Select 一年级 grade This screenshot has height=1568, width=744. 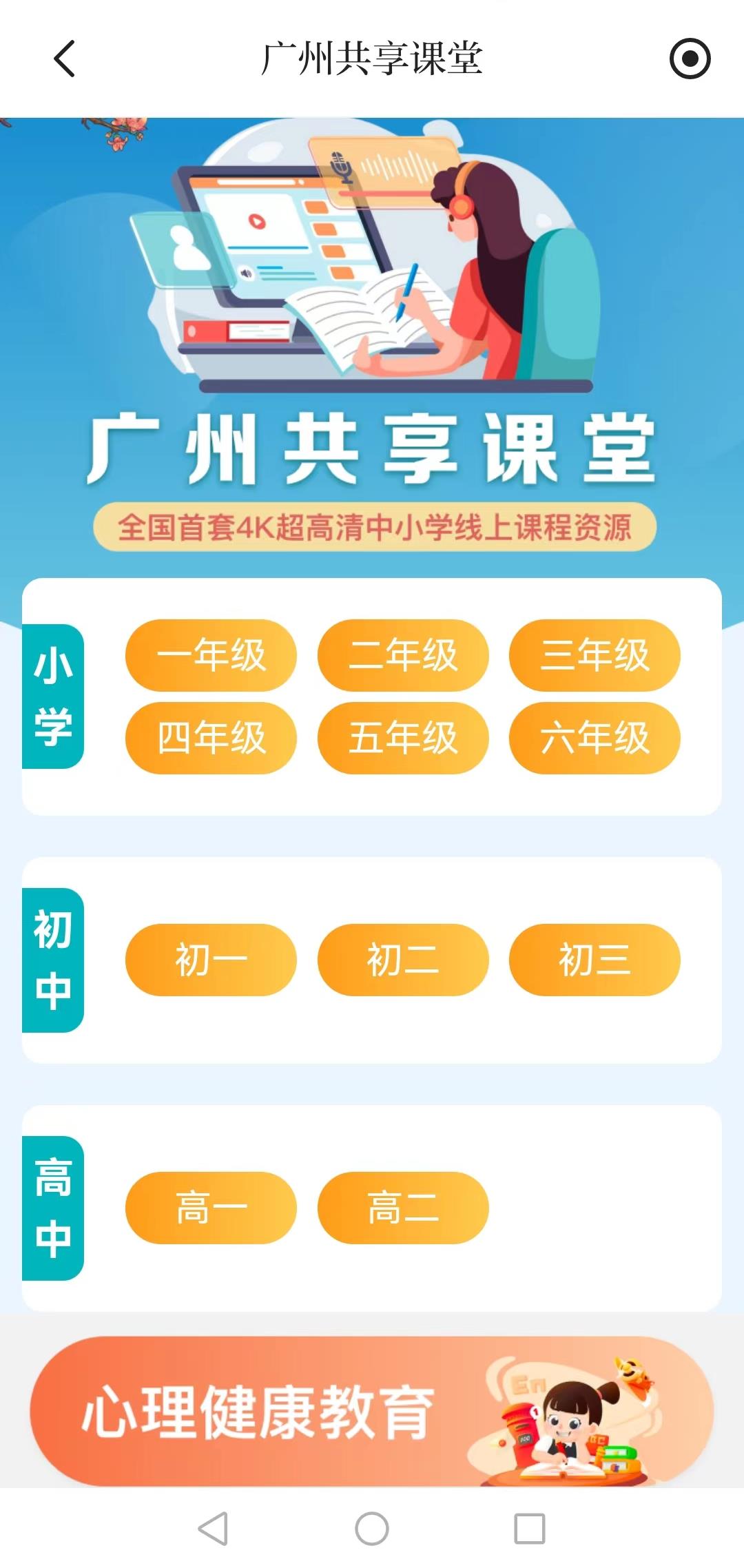211,655
